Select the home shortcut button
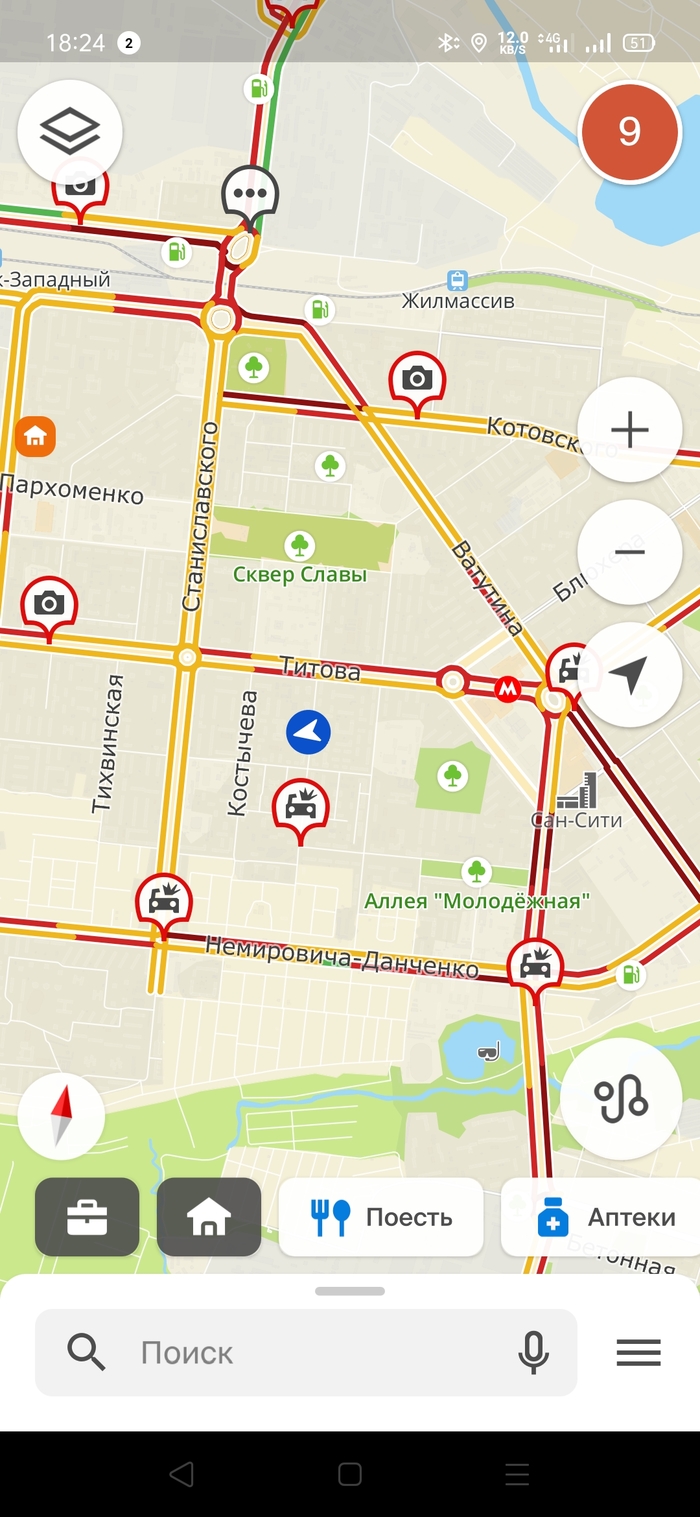The height and width of the screenshot is (1517, 700). [x=209, y=1217]
